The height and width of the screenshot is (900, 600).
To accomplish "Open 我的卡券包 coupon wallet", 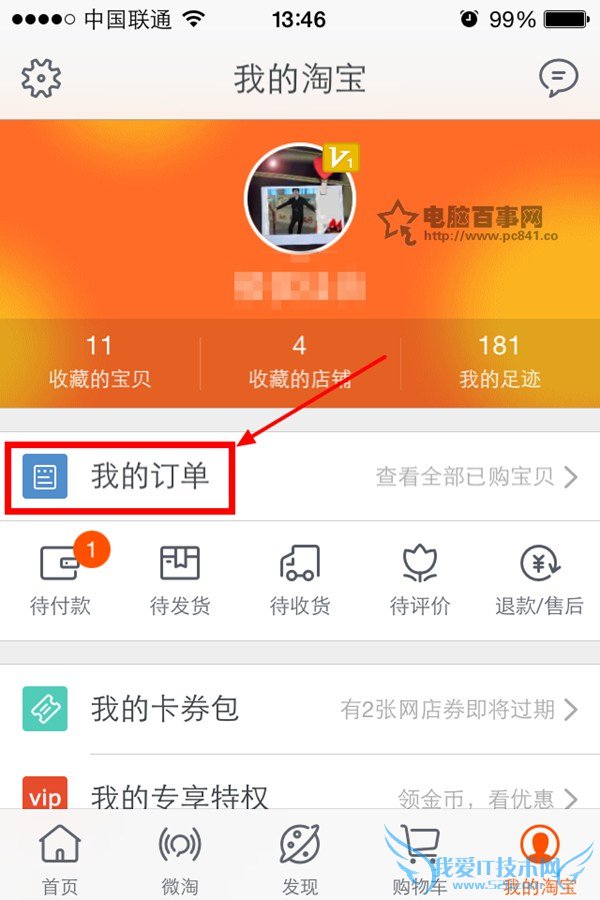I will [300, 709].
